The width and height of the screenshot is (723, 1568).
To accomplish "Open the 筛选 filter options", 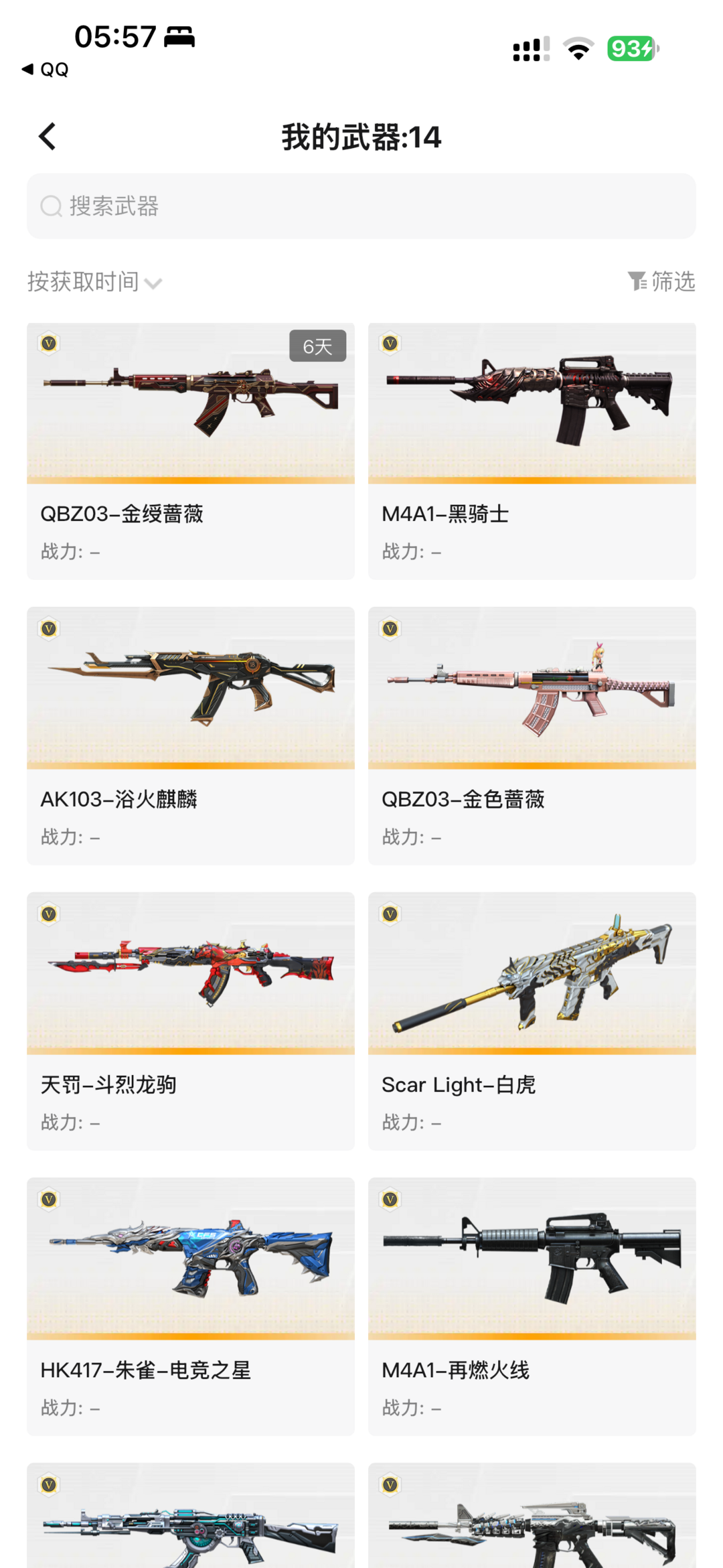I will click(x=661, y=281).
